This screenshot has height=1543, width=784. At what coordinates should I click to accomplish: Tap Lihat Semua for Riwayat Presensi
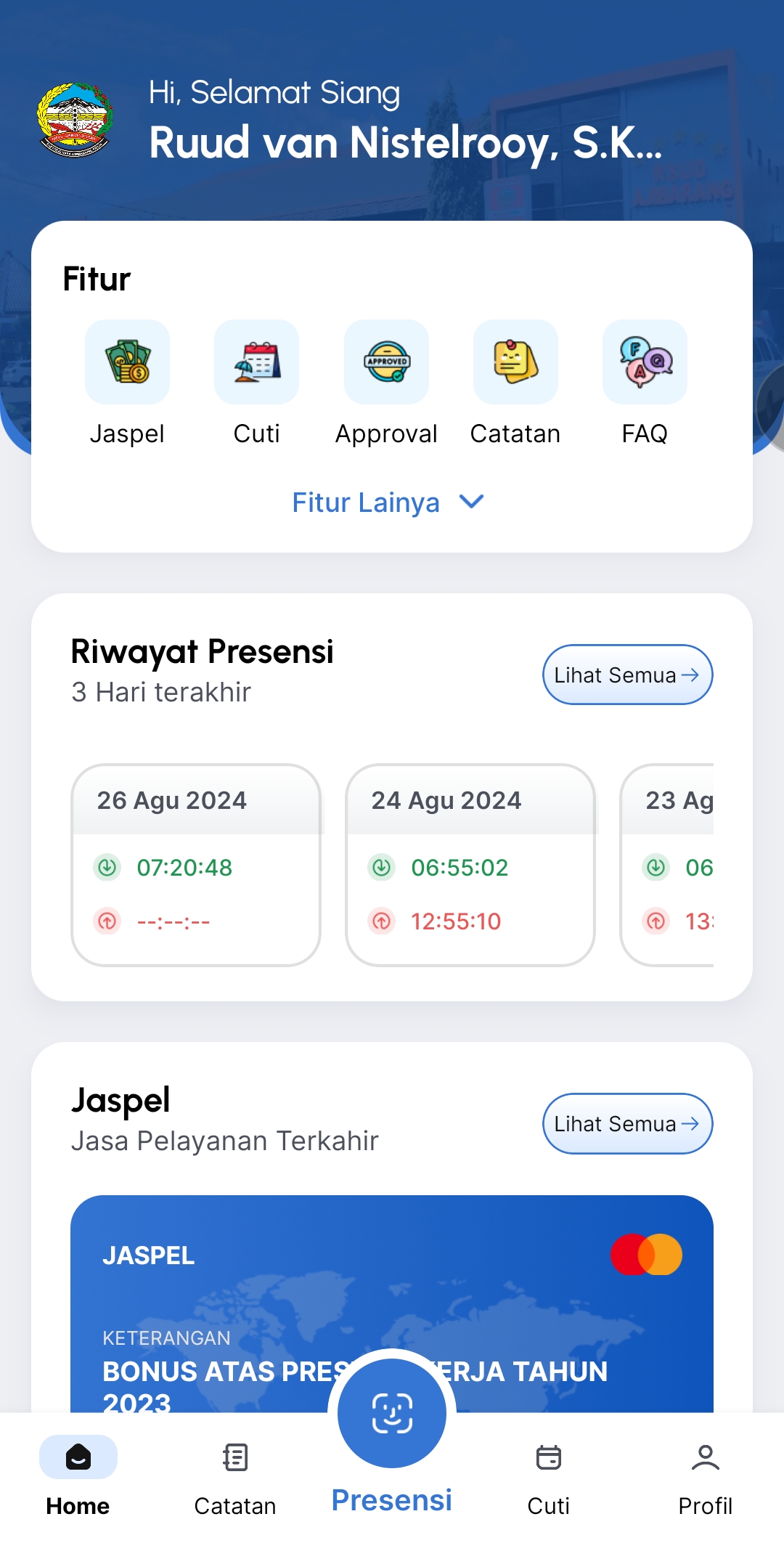click(x=627, y=675)
